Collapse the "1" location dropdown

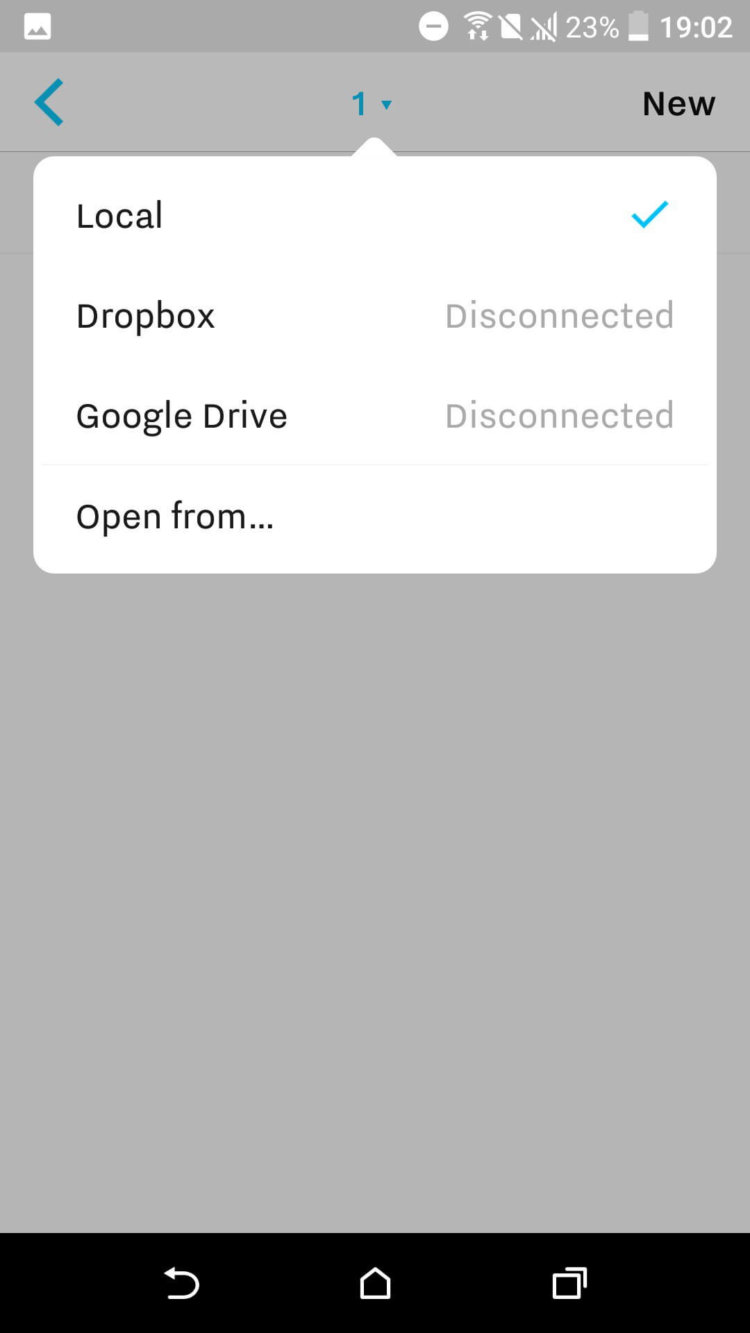coord(371,103)
